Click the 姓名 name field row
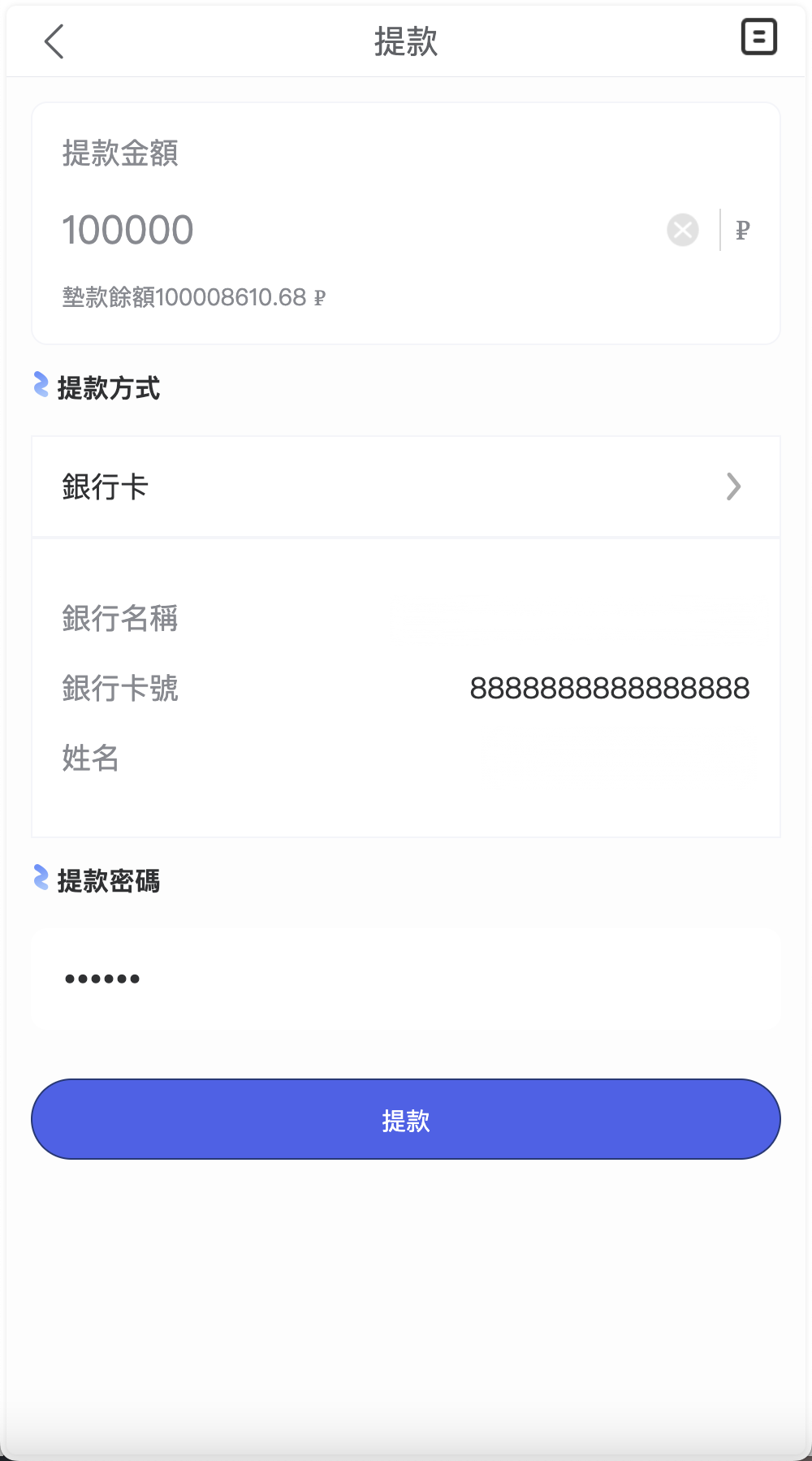The image size is (812, 1461). pos(405,759)
